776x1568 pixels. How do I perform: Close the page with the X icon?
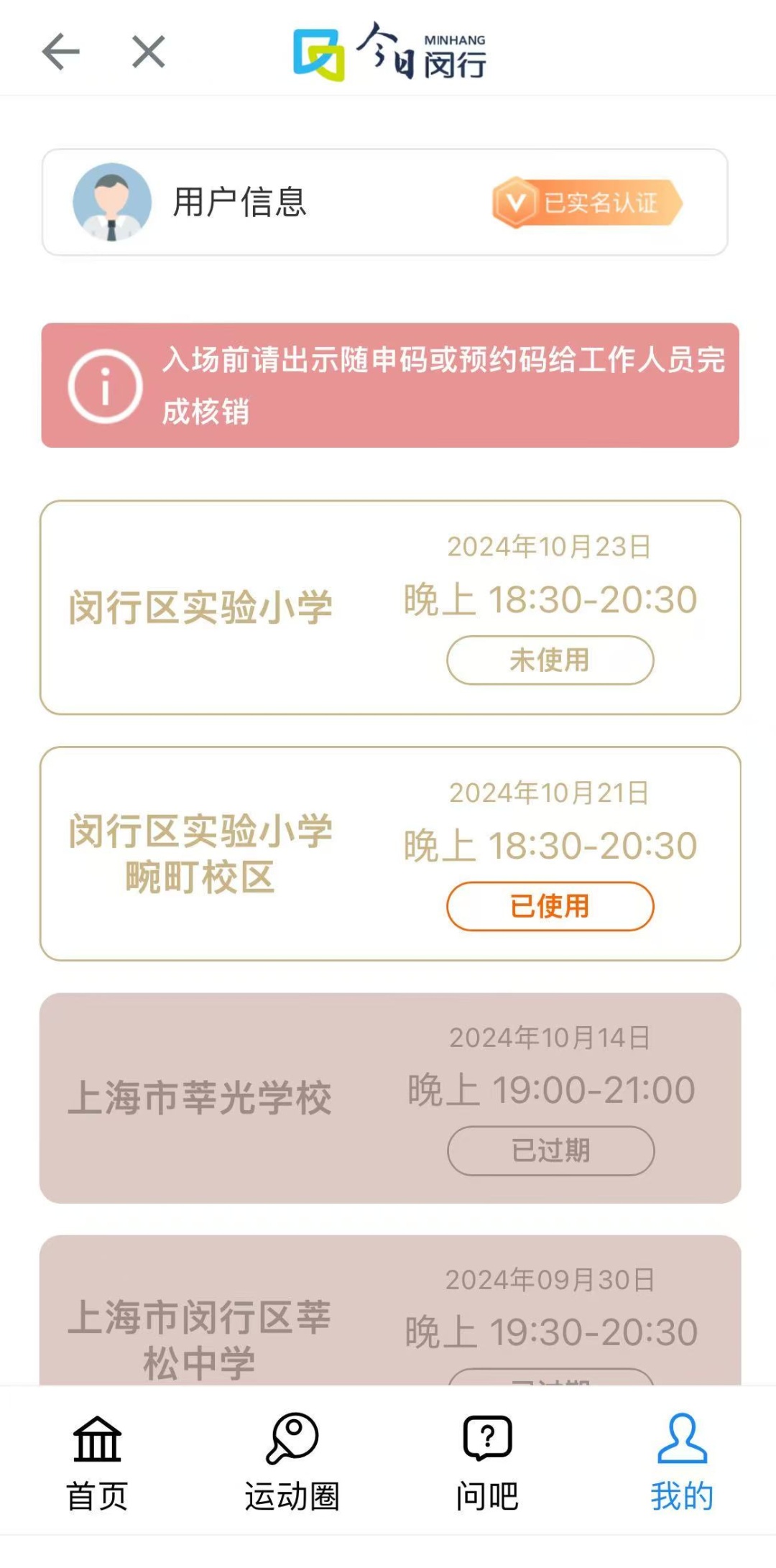[149, 52]
